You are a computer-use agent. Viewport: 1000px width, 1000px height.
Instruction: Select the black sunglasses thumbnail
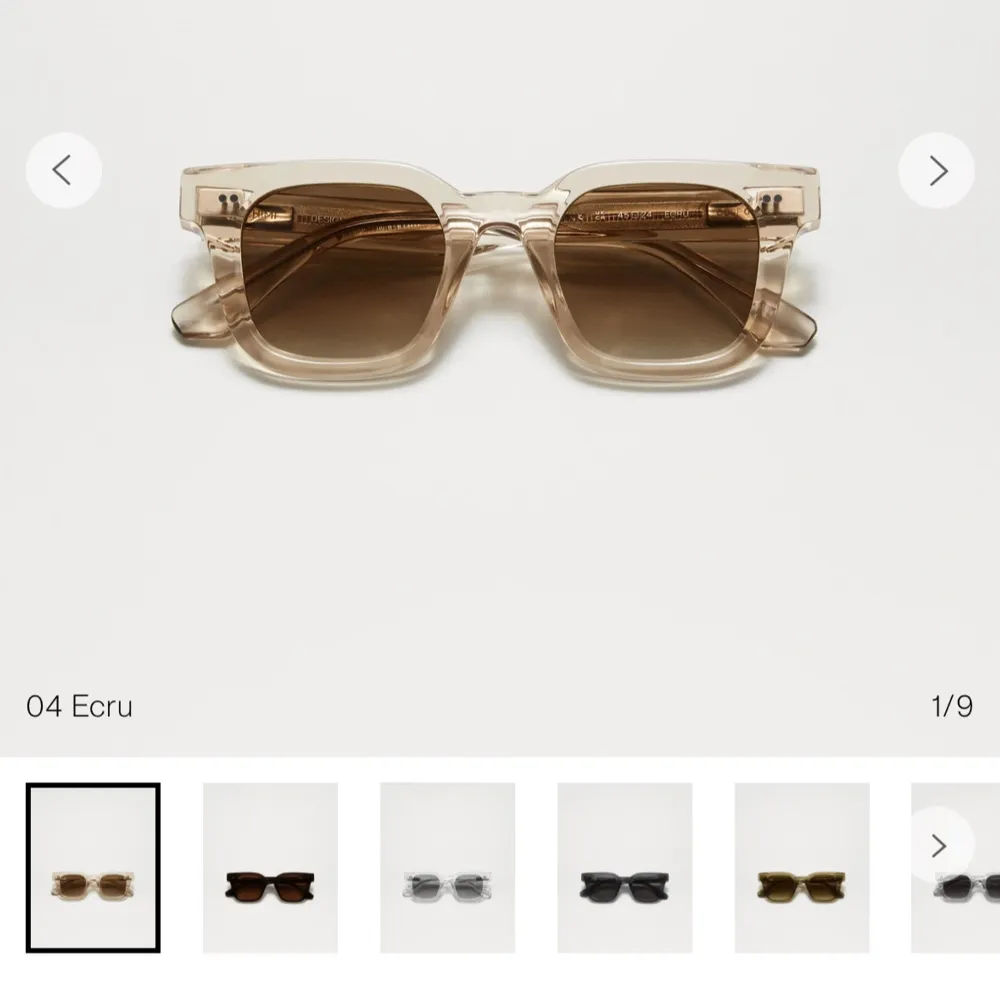coord(624,867)
